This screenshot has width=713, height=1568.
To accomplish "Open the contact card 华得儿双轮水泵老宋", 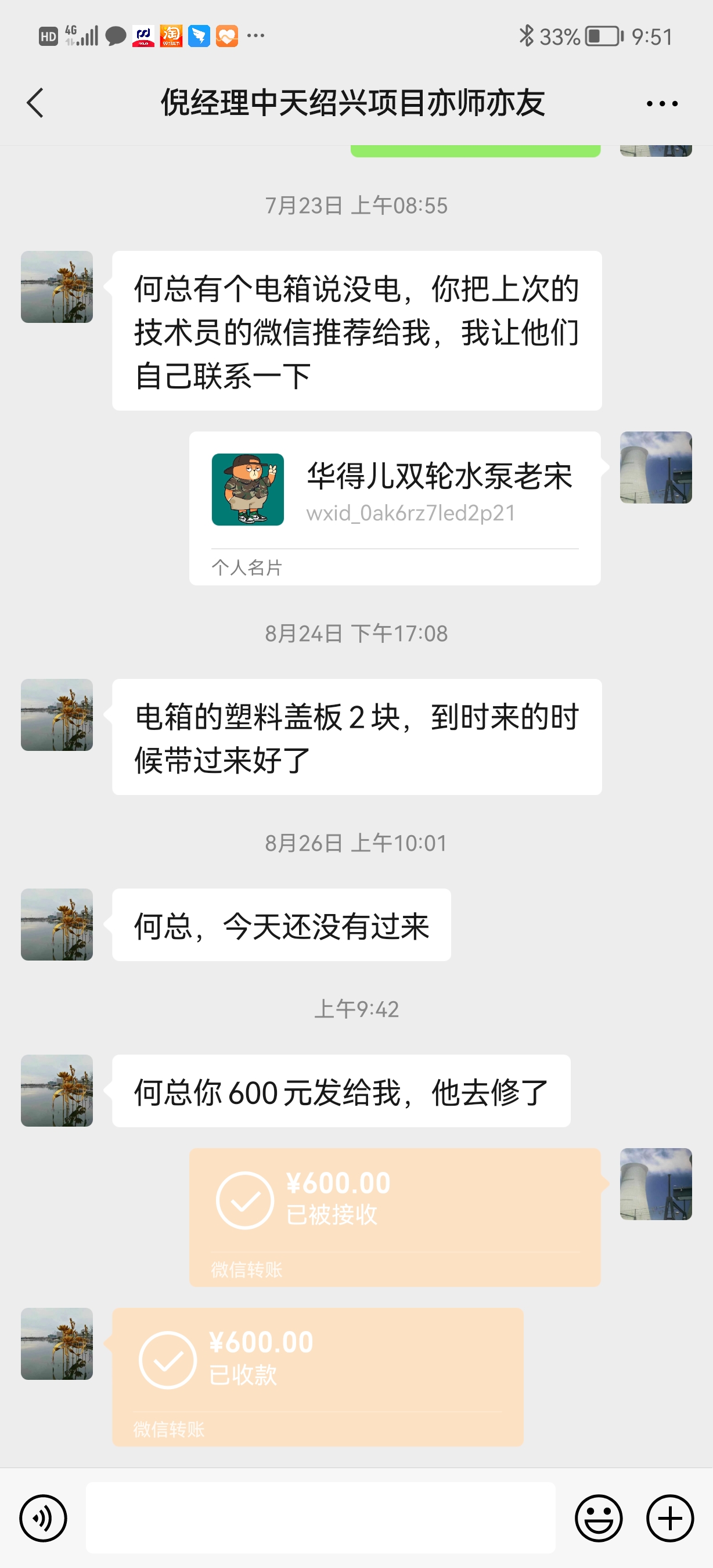I will tap(395, 508).
